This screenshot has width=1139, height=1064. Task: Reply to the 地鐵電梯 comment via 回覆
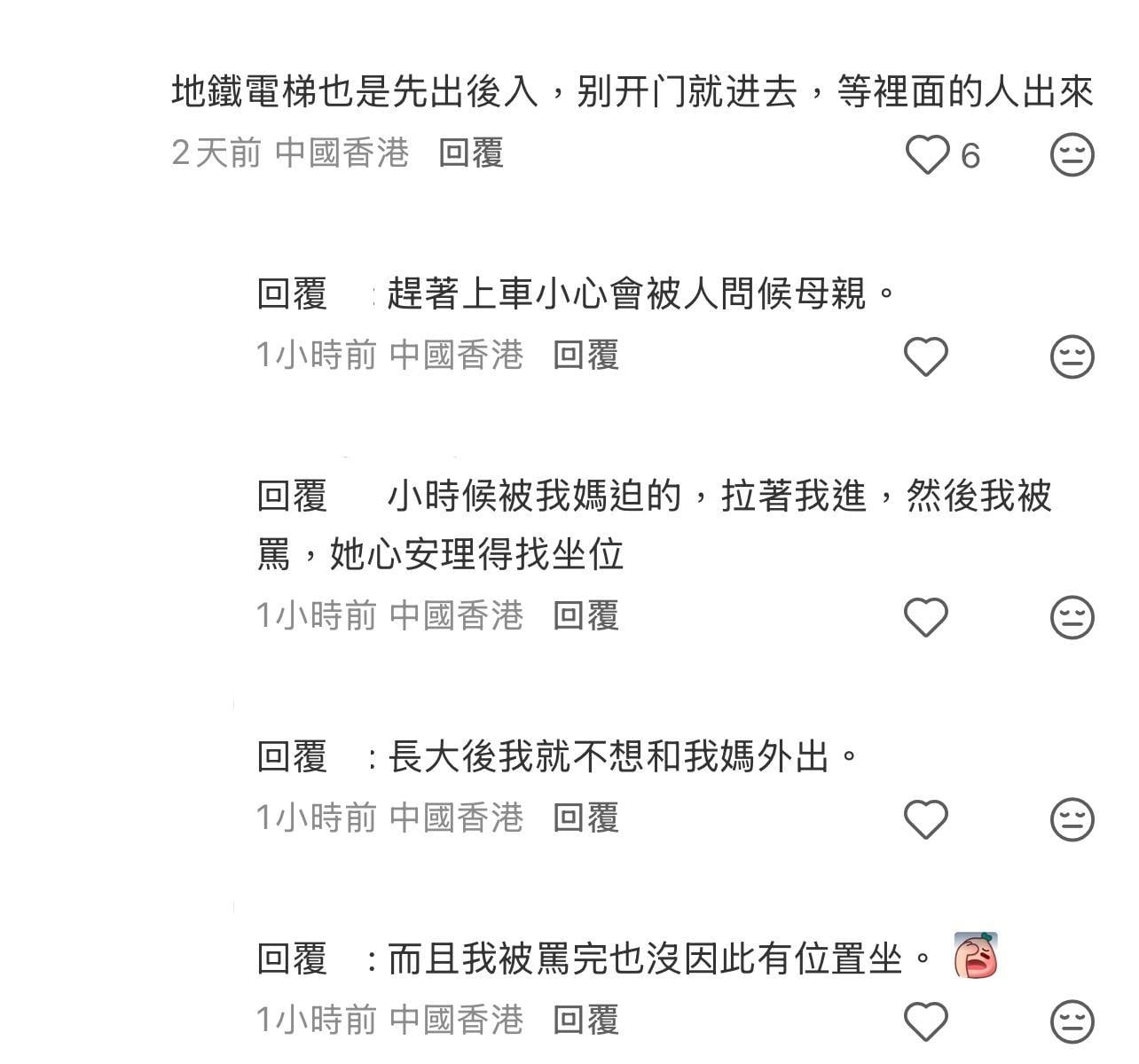[x=471, y=153]
